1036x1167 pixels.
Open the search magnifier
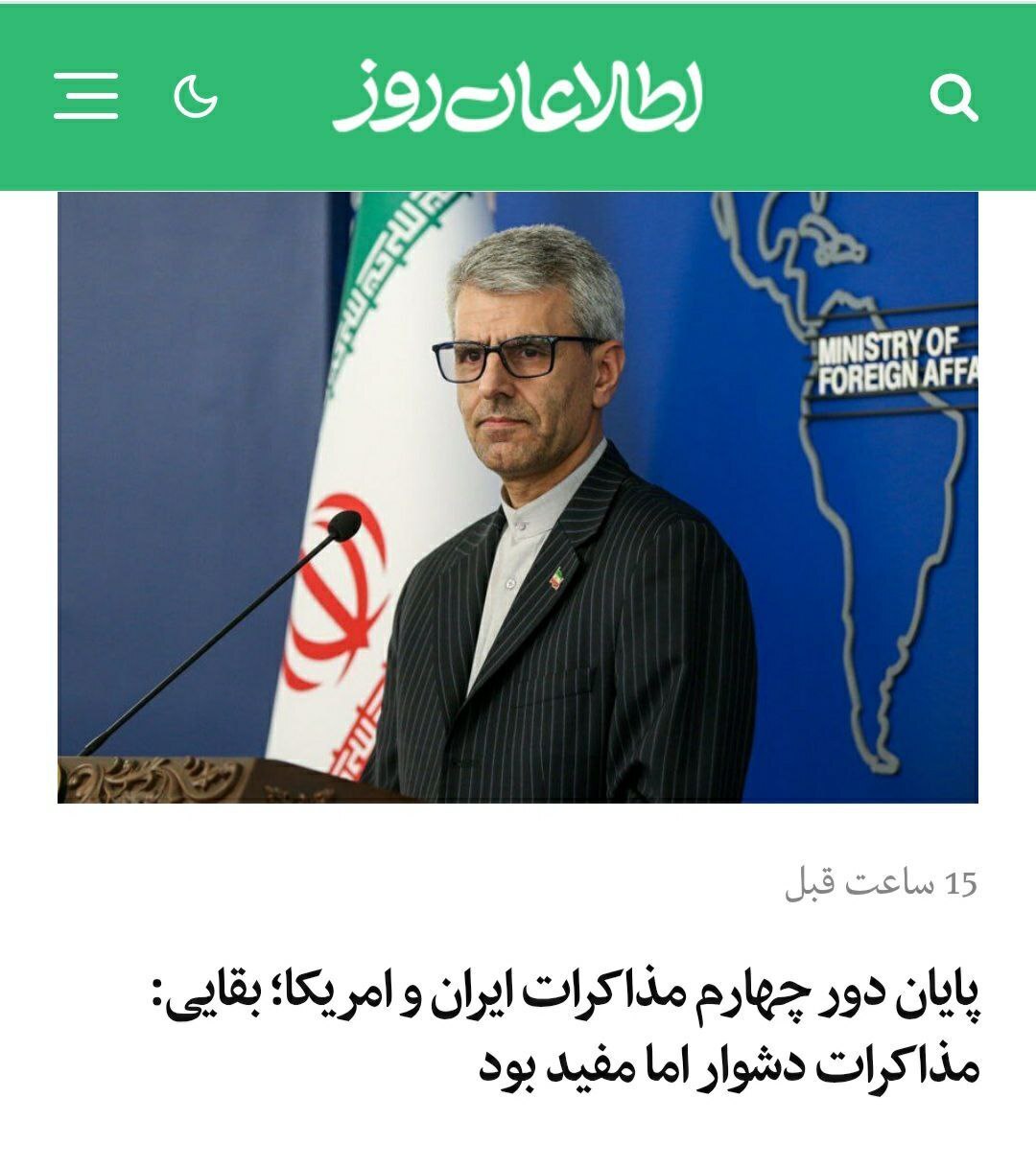pyautogui.click(x=954, y=98)
